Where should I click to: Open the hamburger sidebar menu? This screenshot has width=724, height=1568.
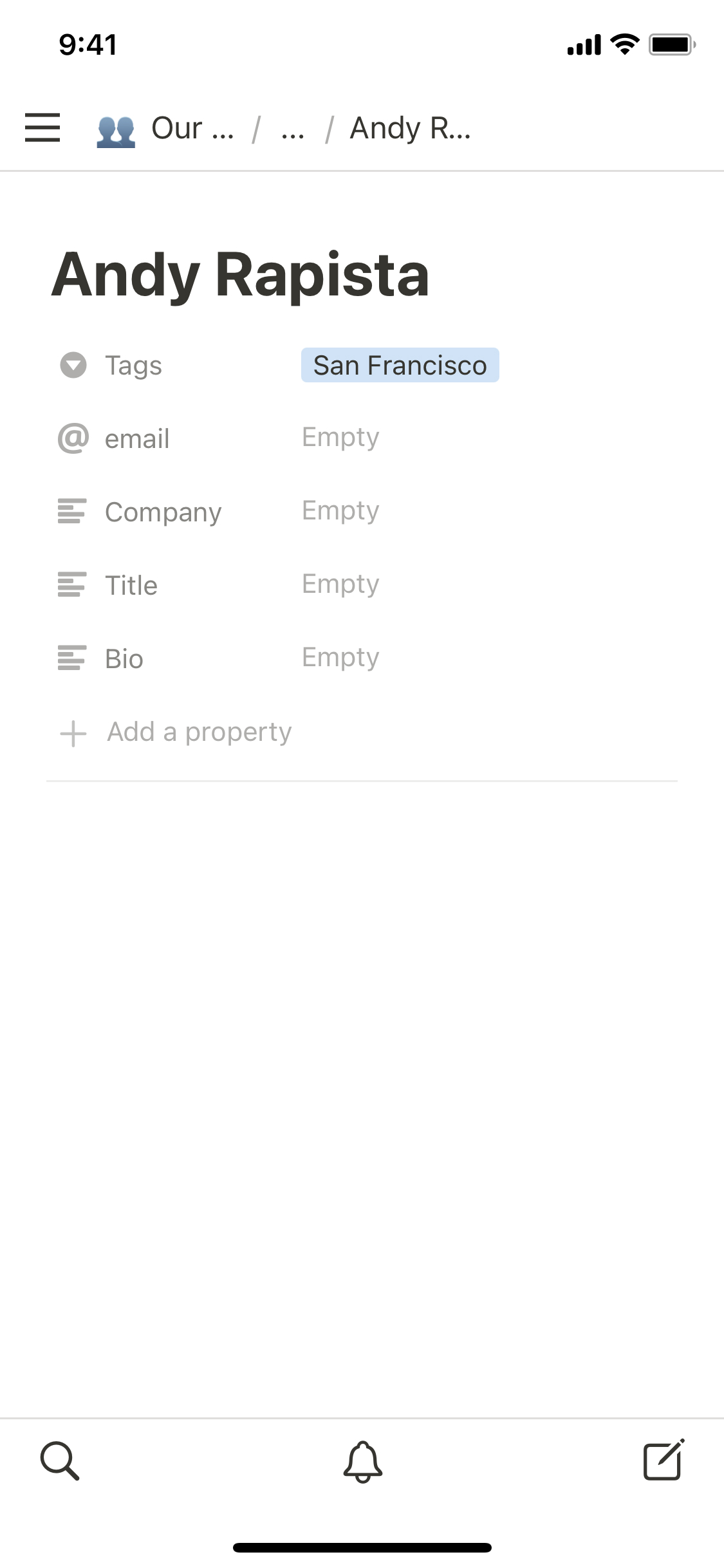click(42, 127)
